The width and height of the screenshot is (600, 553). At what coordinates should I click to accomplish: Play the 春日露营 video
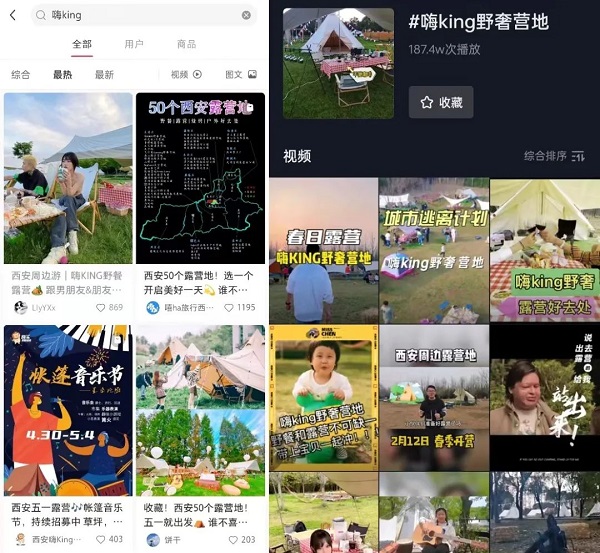tap(323, 250)
